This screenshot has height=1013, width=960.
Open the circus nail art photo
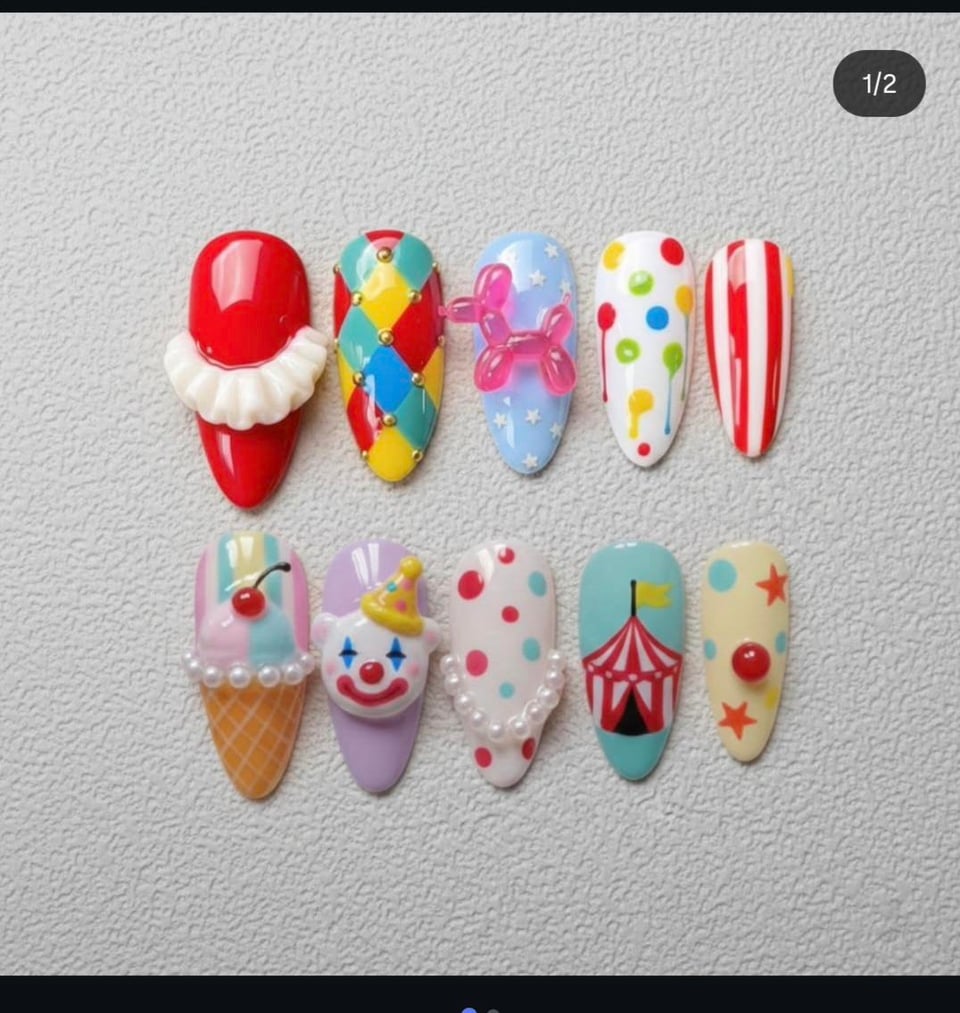[x=480, y=500]
